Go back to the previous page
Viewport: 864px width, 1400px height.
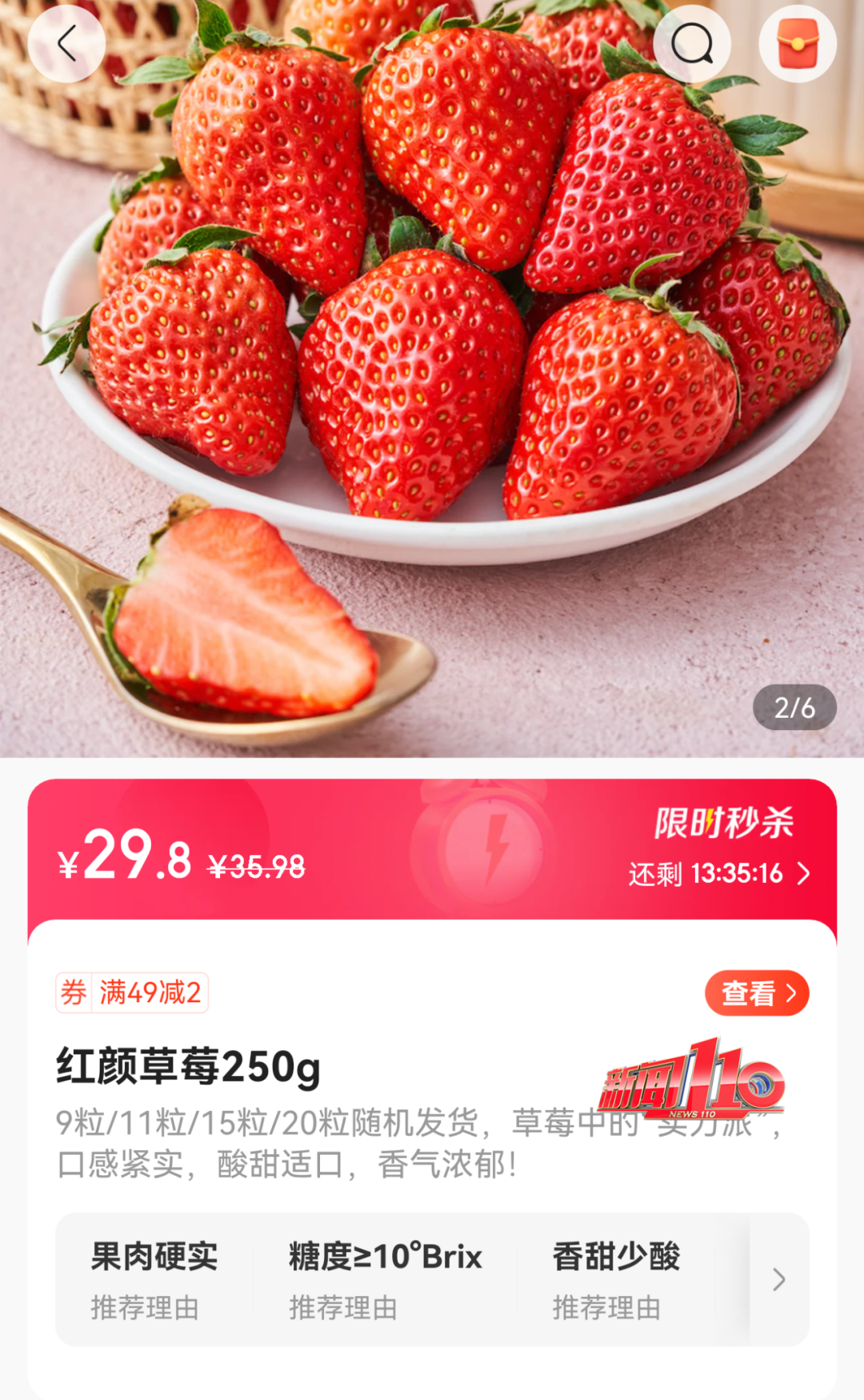[x=66, y=44]
